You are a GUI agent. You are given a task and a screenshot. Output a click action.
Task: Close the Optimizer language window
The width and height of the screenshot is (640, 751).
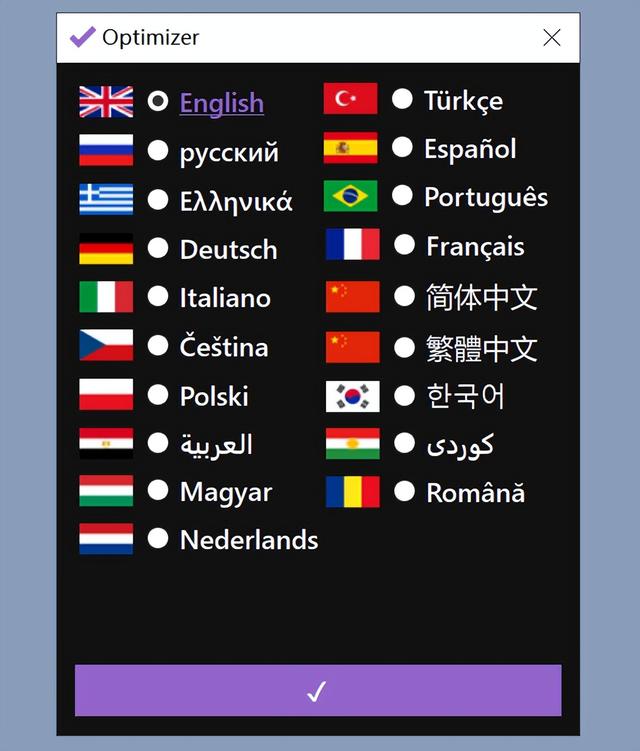coord(551,38)
